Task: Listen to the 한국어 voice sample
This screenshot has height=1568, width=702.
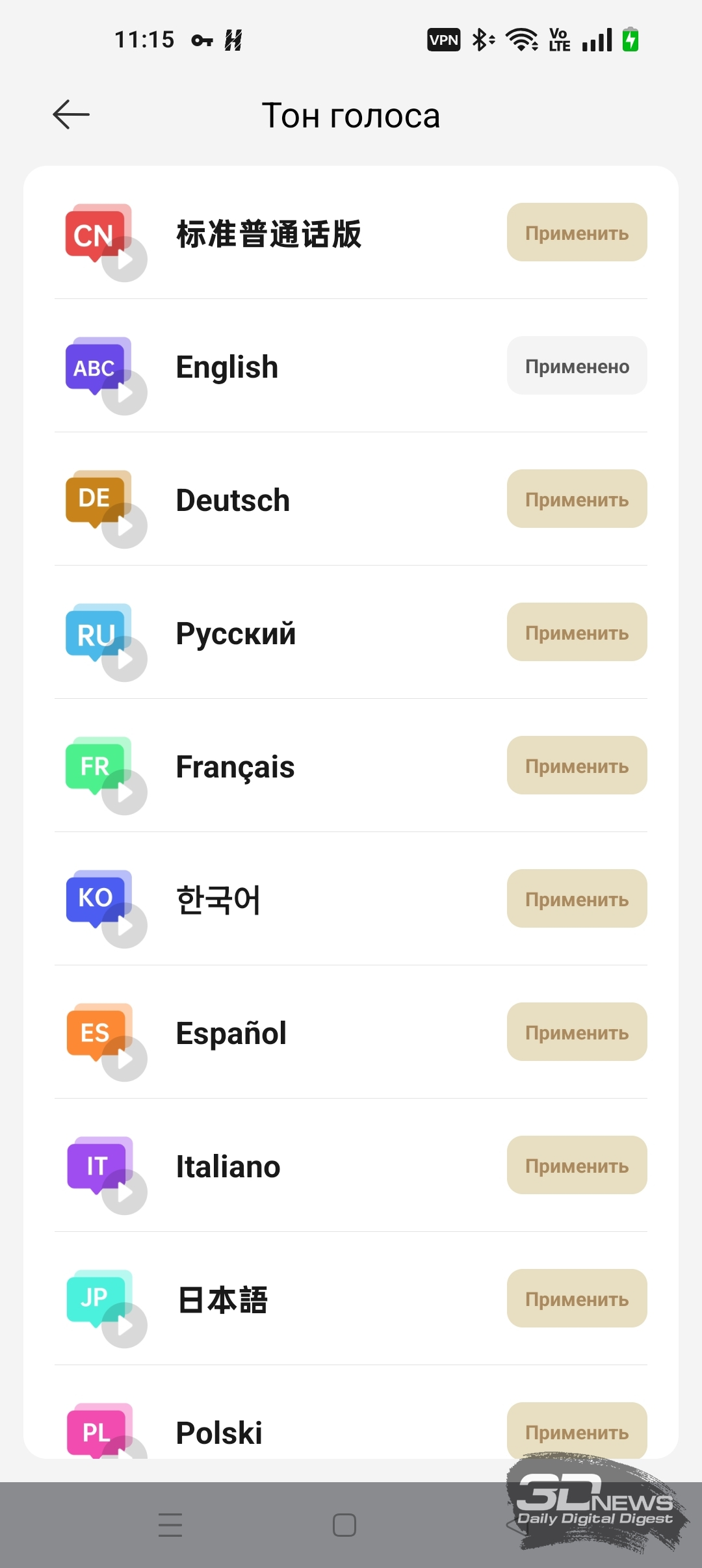Action: click(124, 926)
